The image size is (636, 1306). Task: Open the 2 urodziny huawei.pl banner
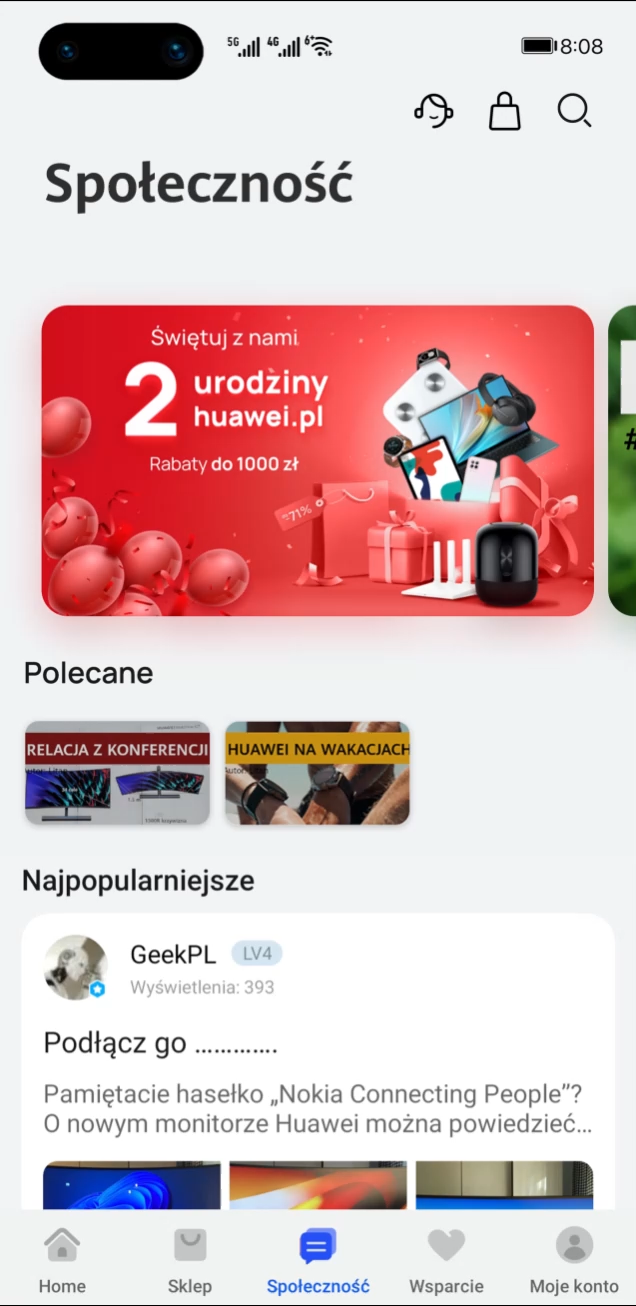pos(317,460)
